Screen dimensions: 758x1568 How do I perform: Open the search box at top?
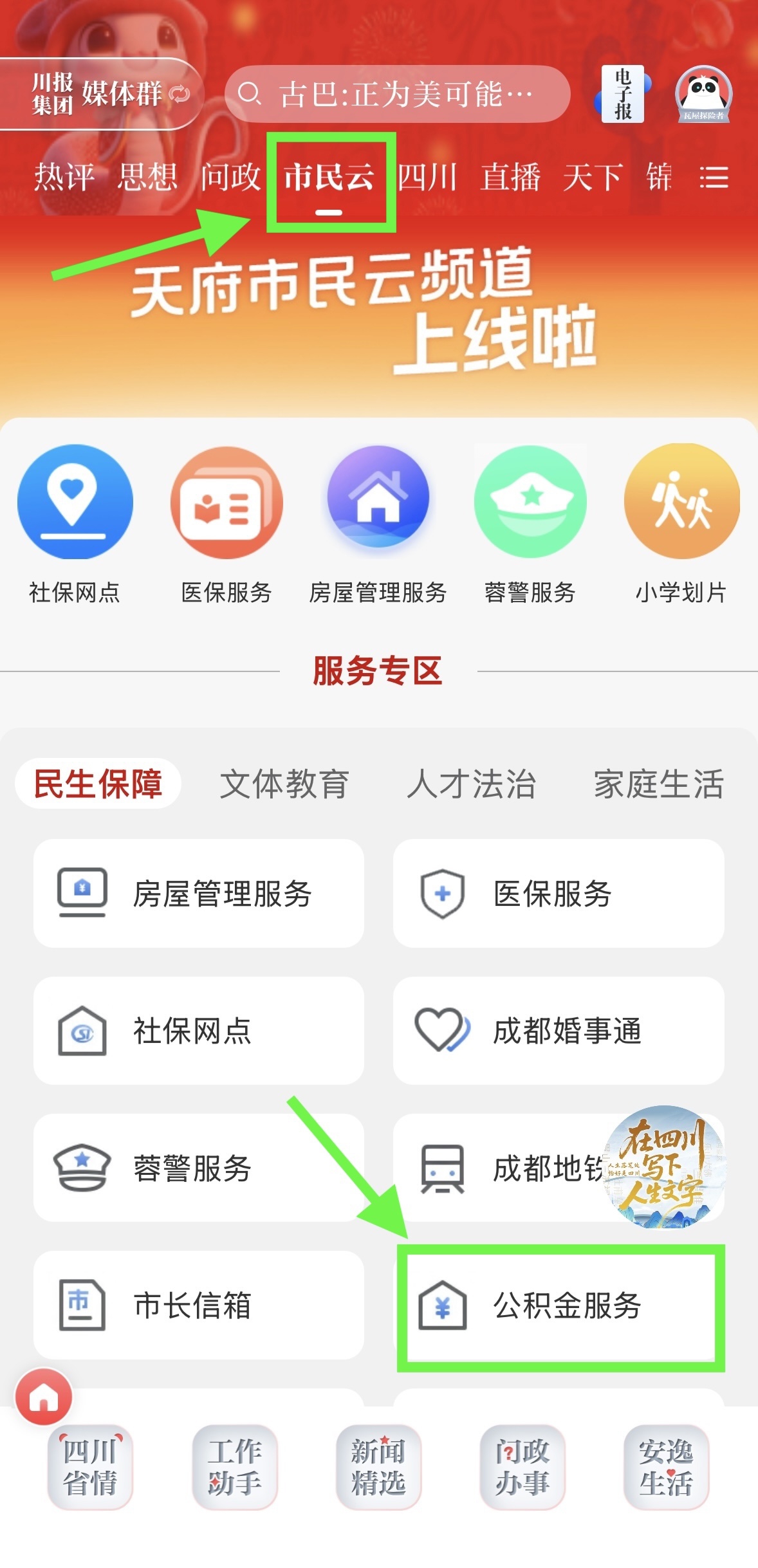[x=397, y=94]
